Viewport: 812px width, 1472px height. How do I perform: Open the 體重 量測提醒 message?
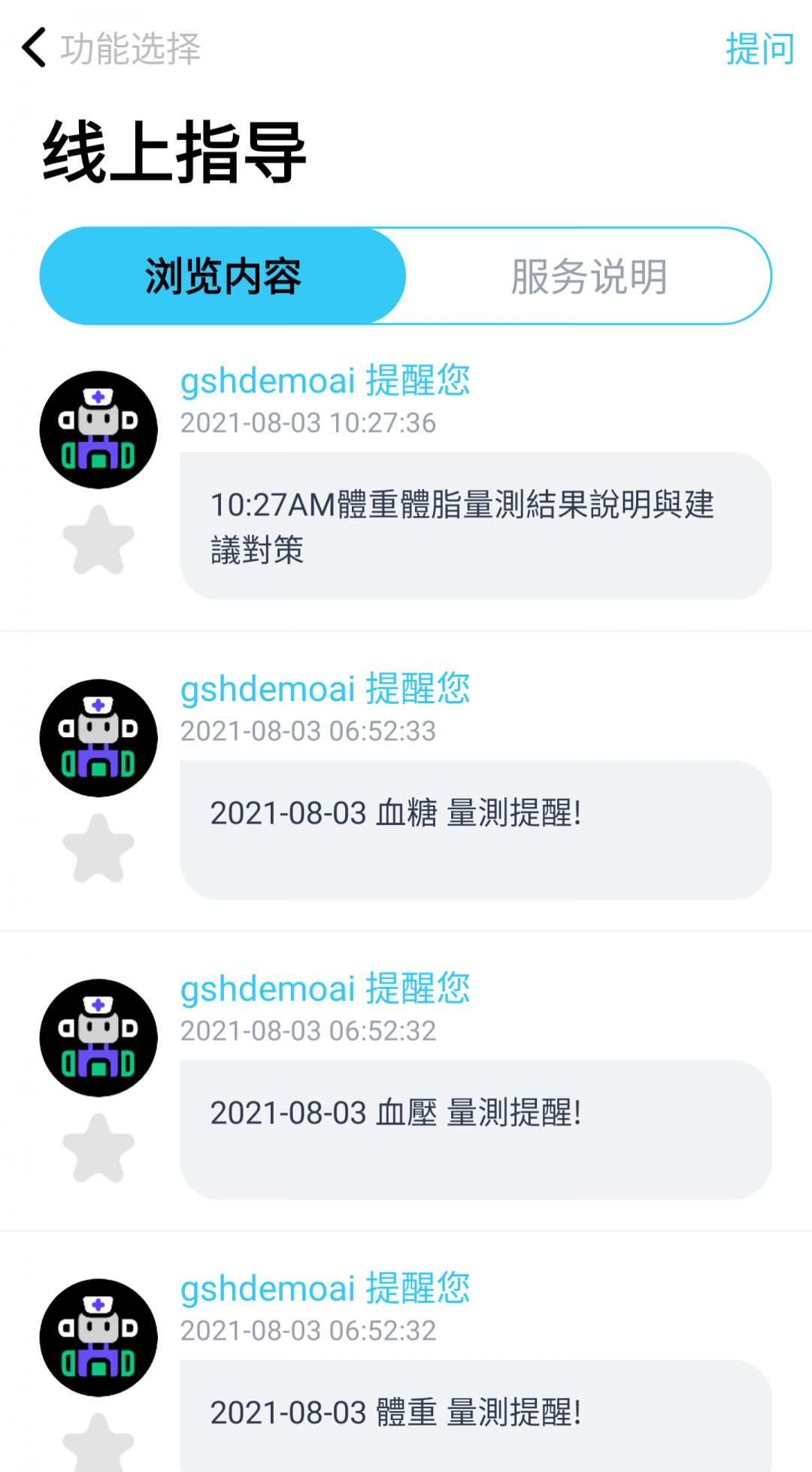pos(475,1414)
